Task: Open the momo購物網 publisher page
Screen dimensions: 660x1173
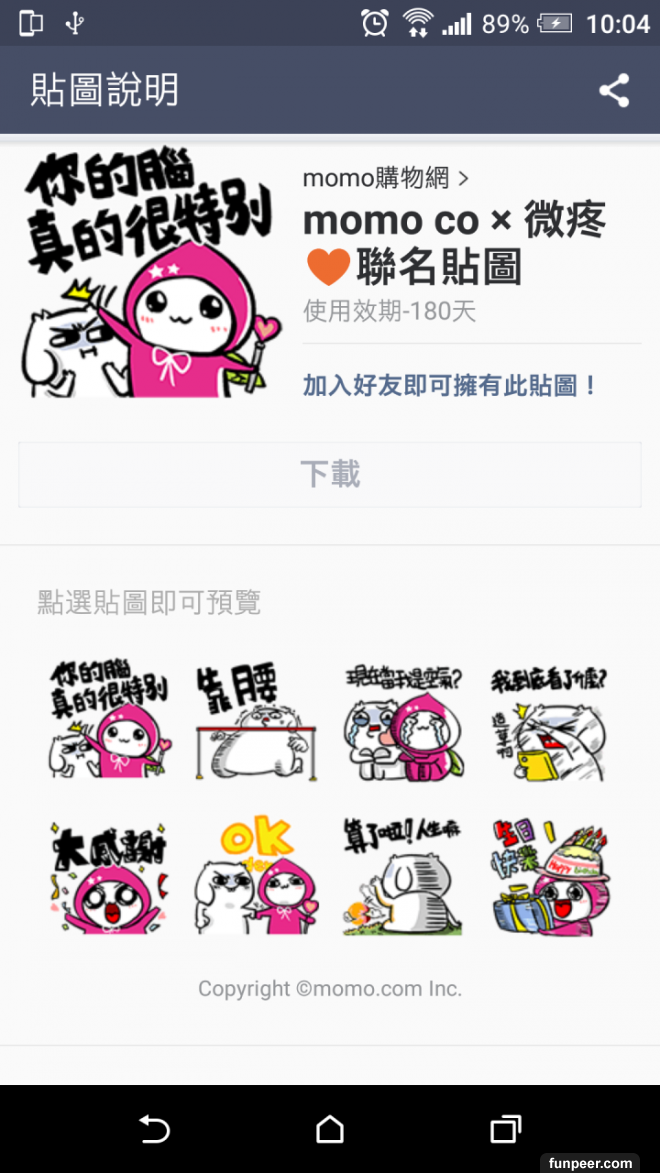Action: tap(385, 179)
